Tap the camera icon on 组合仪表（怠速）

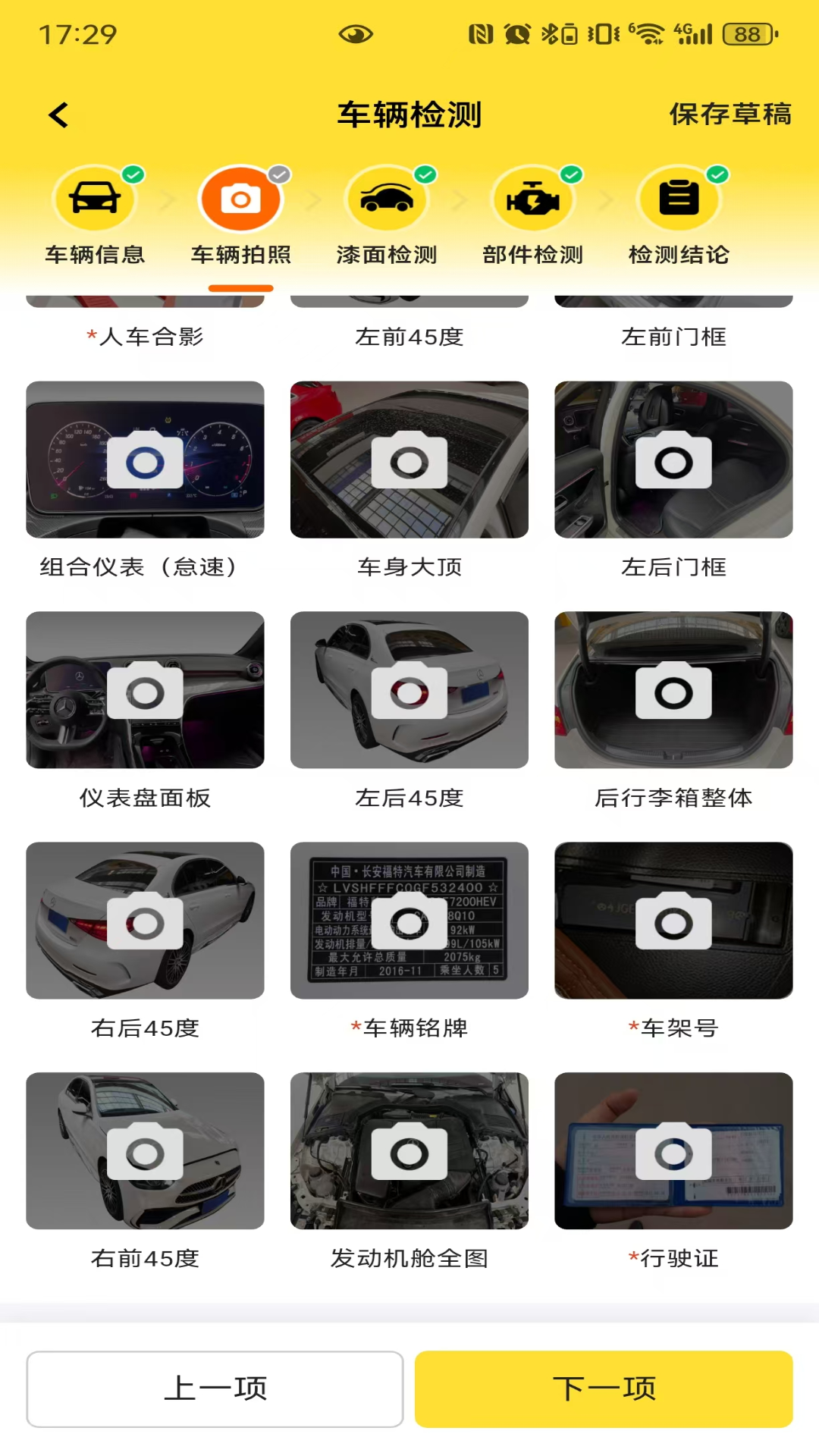pyautogui.click(x=146, y=461)
